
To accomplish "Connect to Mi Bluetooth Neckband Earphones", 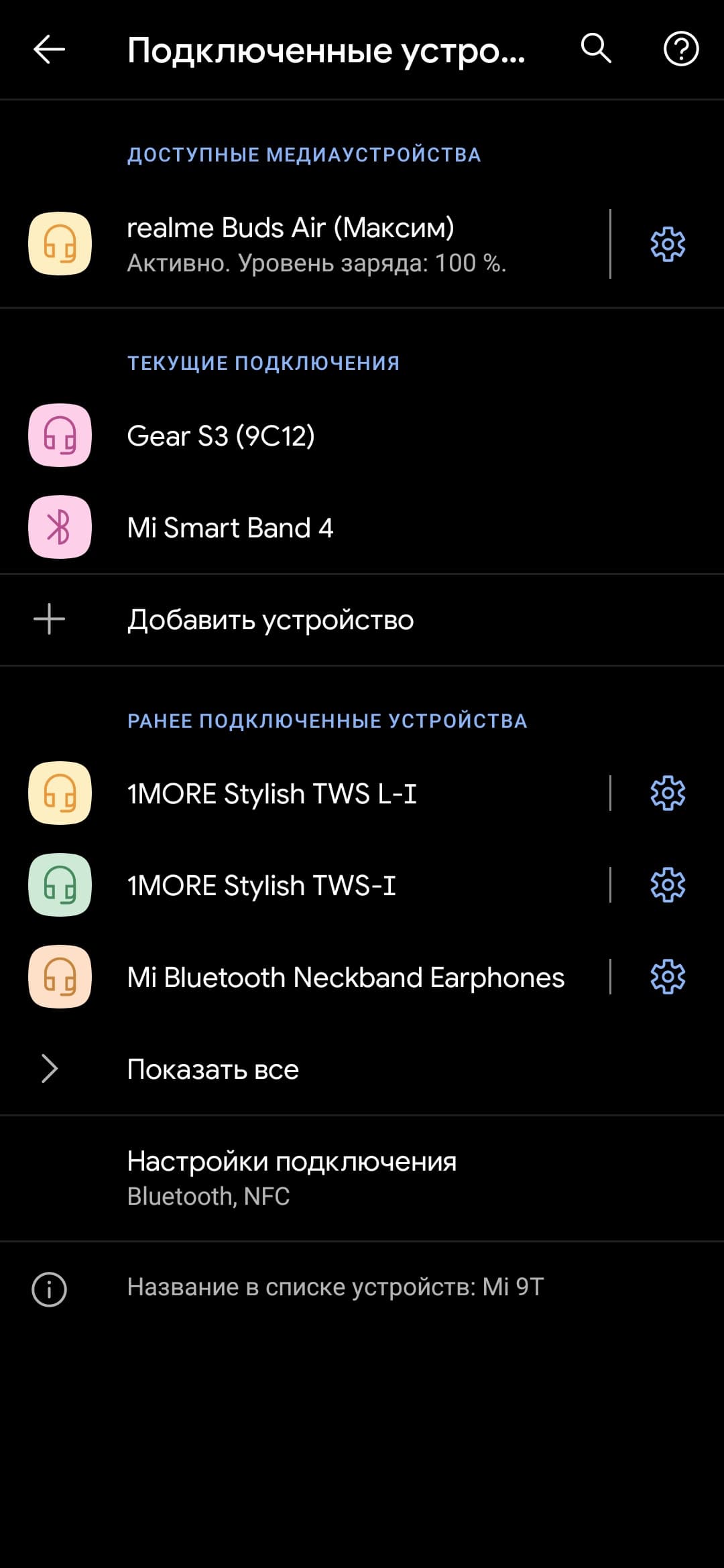I will pyautogui.click(x=345, y=978).
